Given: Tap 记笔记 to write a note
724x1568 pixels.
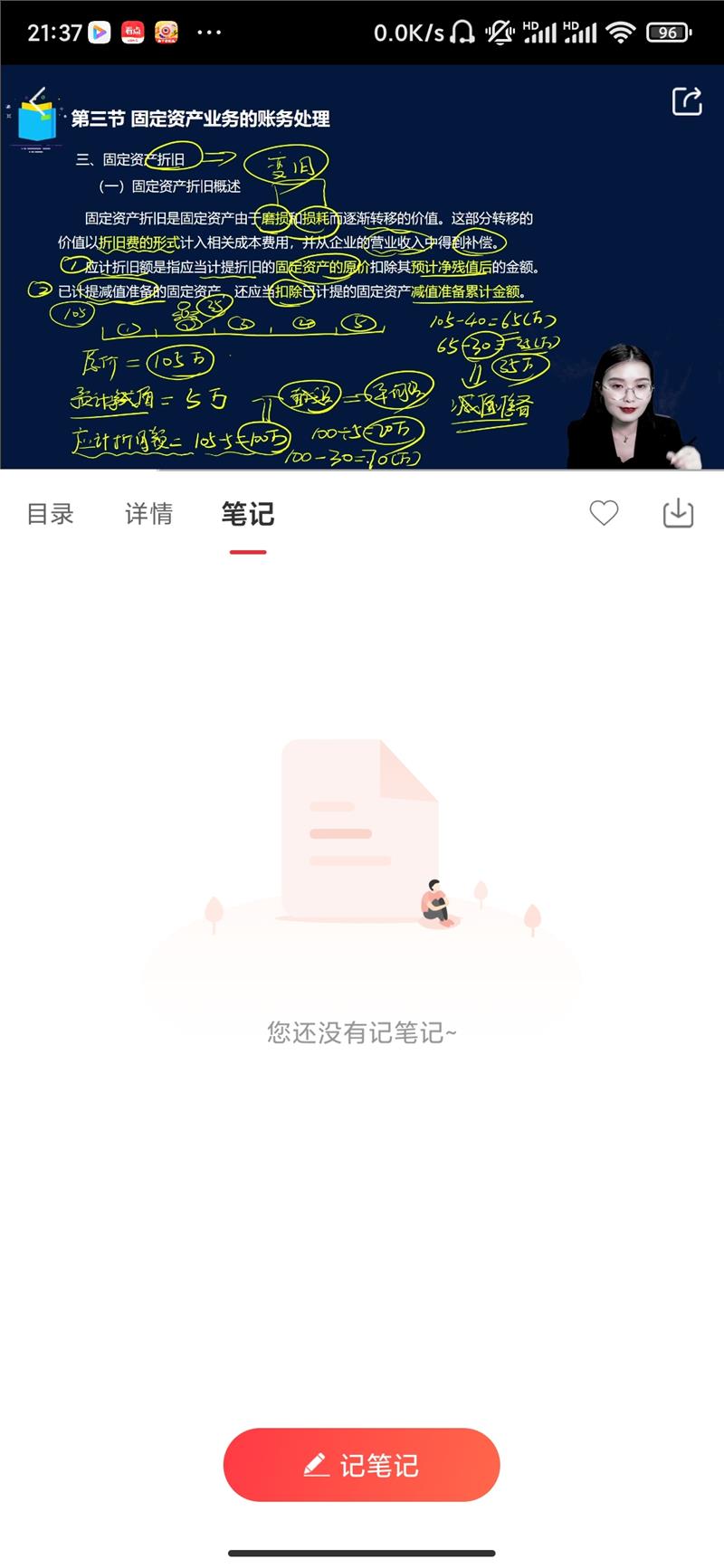Looking at the screenshot, I should click(361, 1465).
